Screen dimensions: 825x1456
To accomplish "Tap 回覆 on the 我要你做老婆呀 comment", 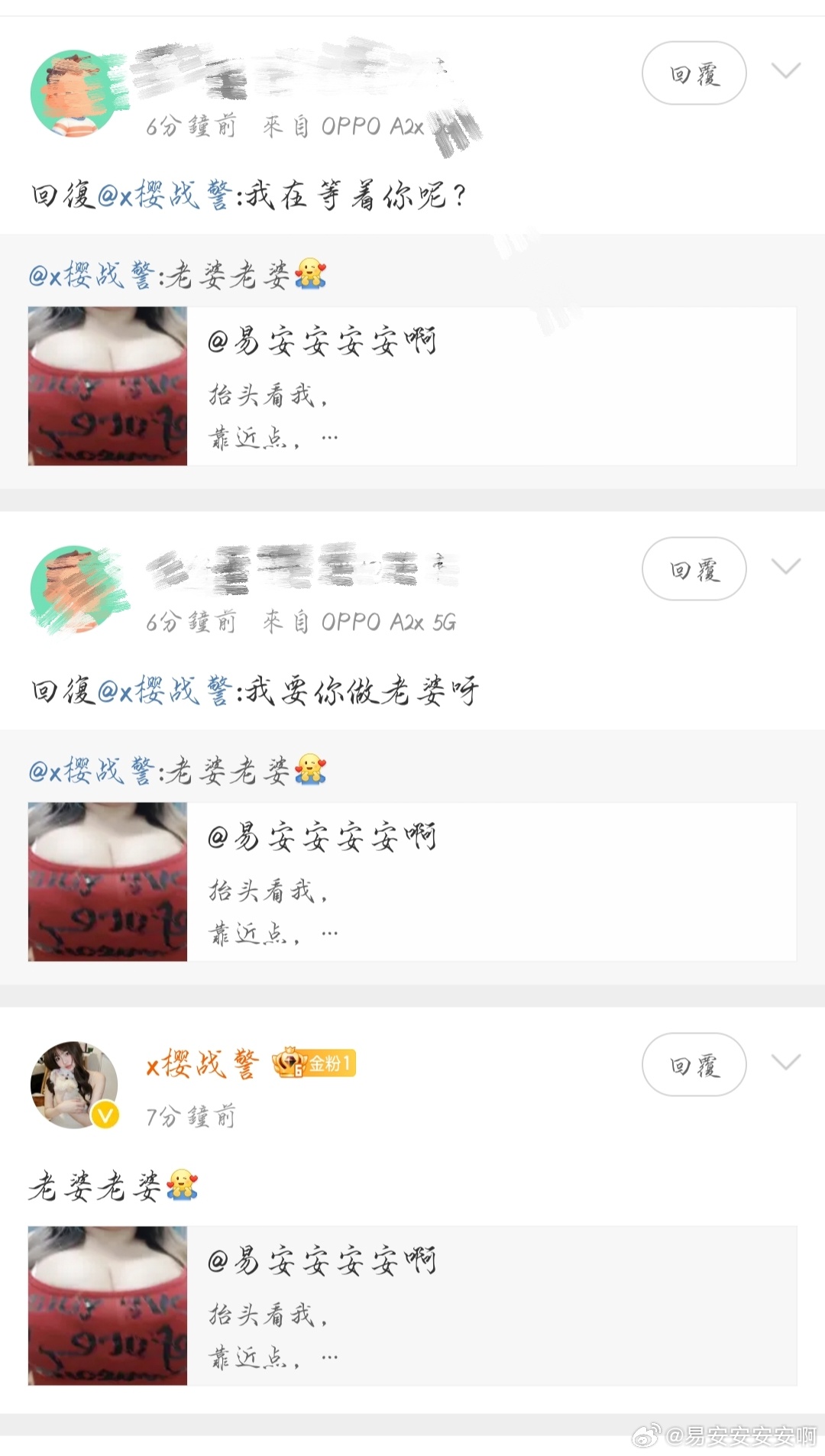I will point(694,569).
